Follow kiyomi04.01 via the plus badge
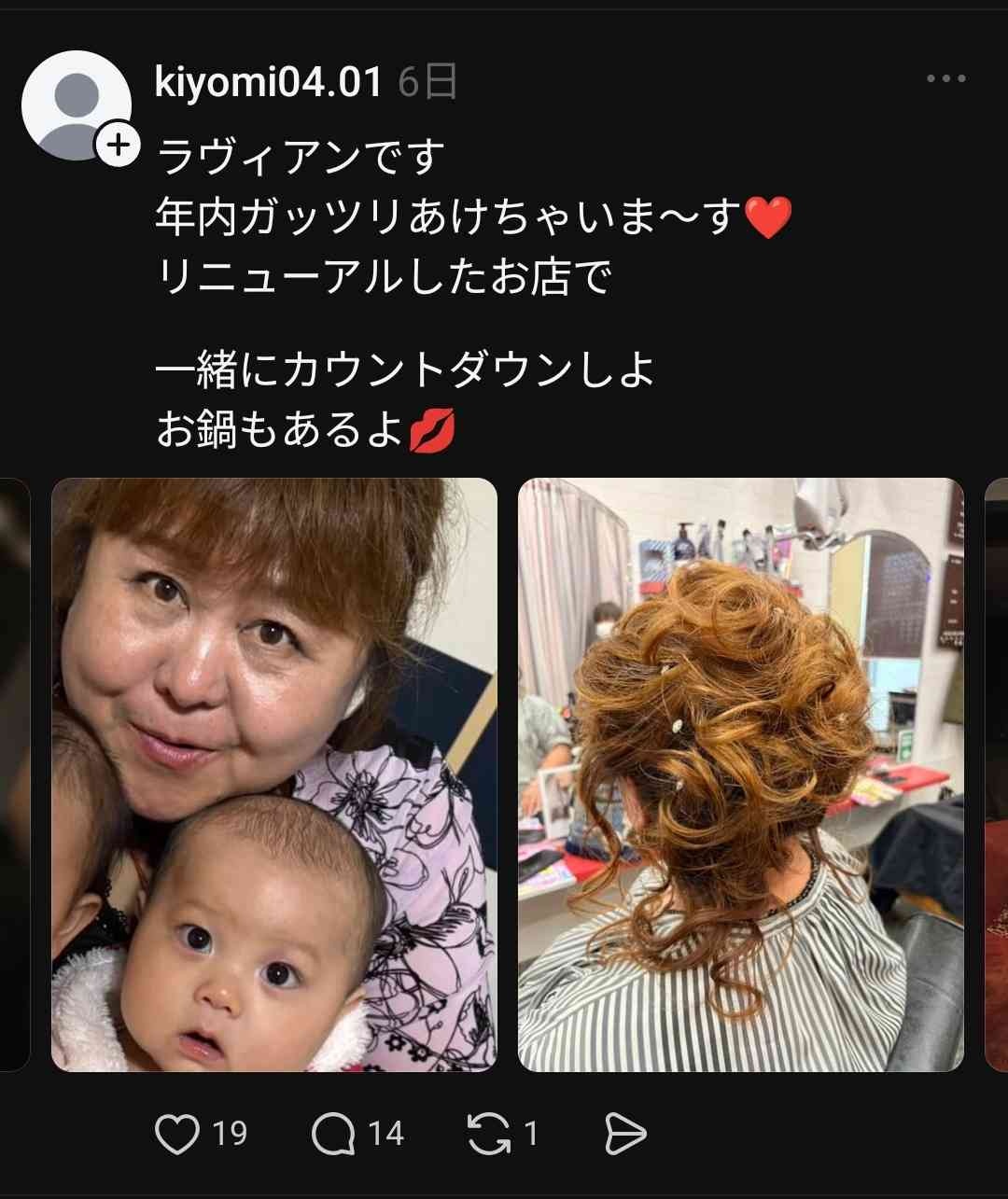This screenshot has height=1199, width=1008. tap(119, 146)
